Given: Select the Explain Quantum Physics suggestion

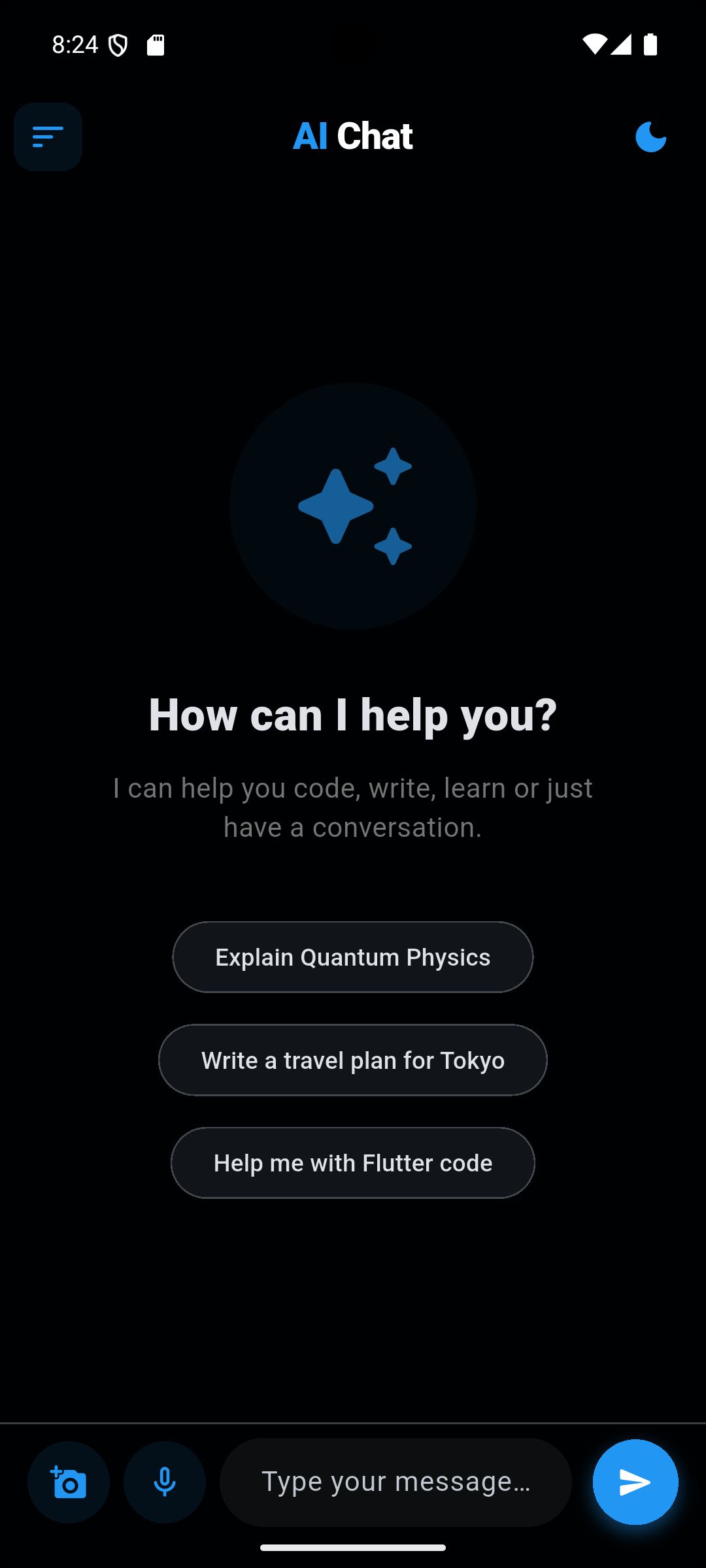Looking at the screenshot, I should 353,957.
